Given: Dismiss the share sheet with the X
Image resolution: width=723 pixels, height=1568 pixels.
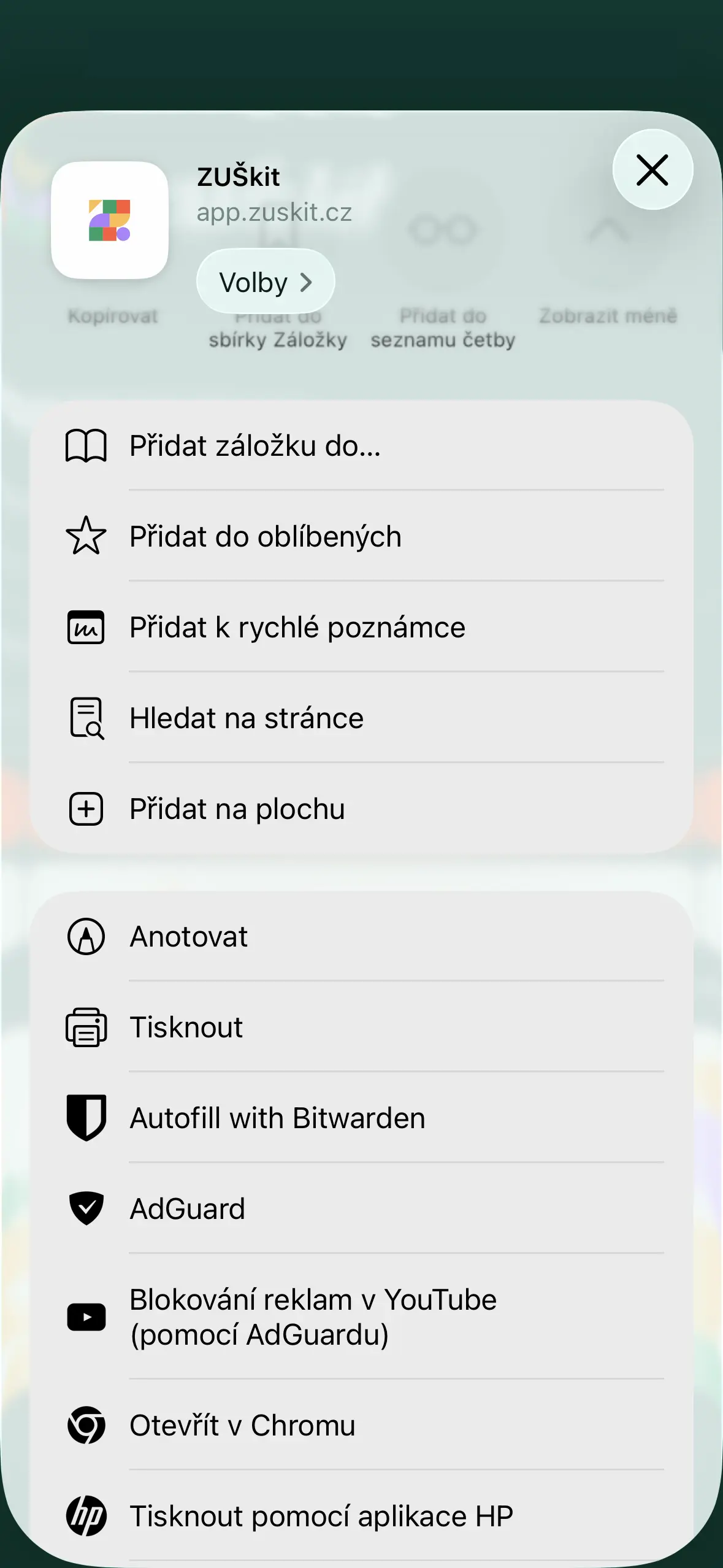Looking at the screenshot, I should [652, 171].
